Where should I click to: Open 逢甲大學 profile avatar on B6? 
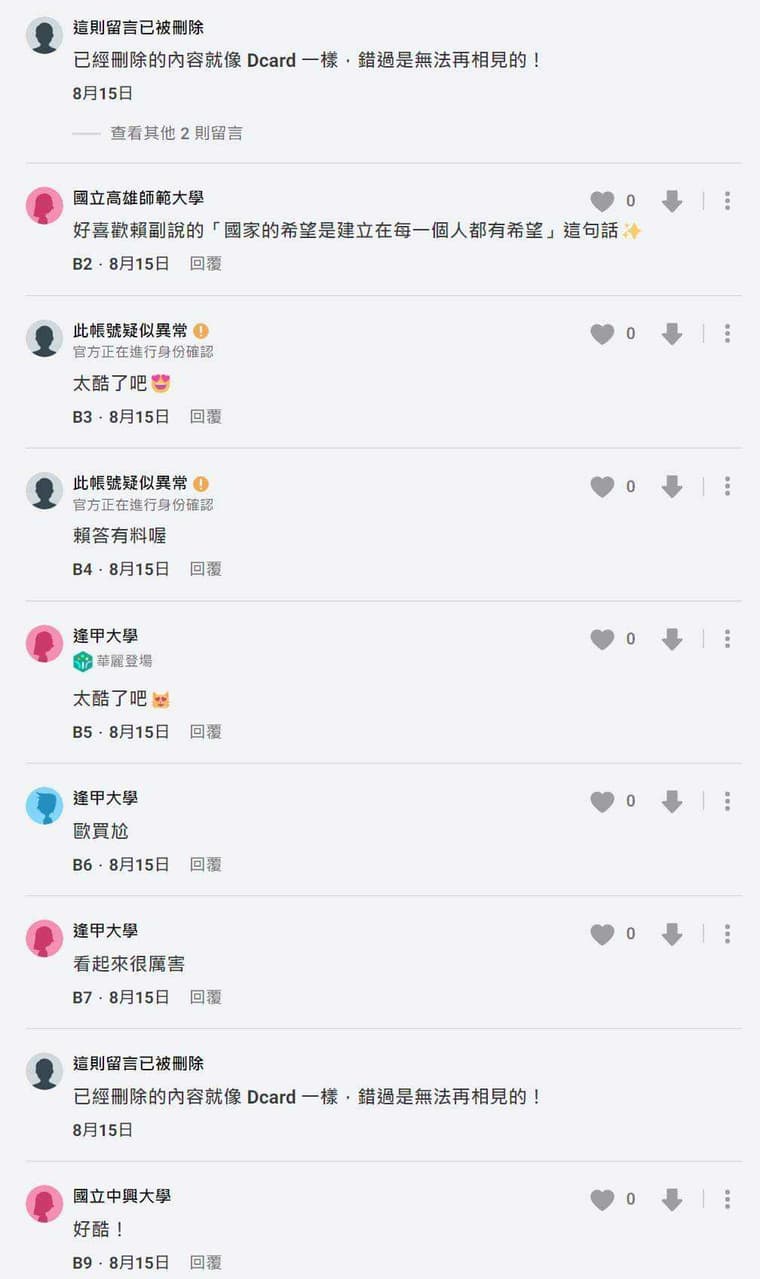tap(44, 806)
